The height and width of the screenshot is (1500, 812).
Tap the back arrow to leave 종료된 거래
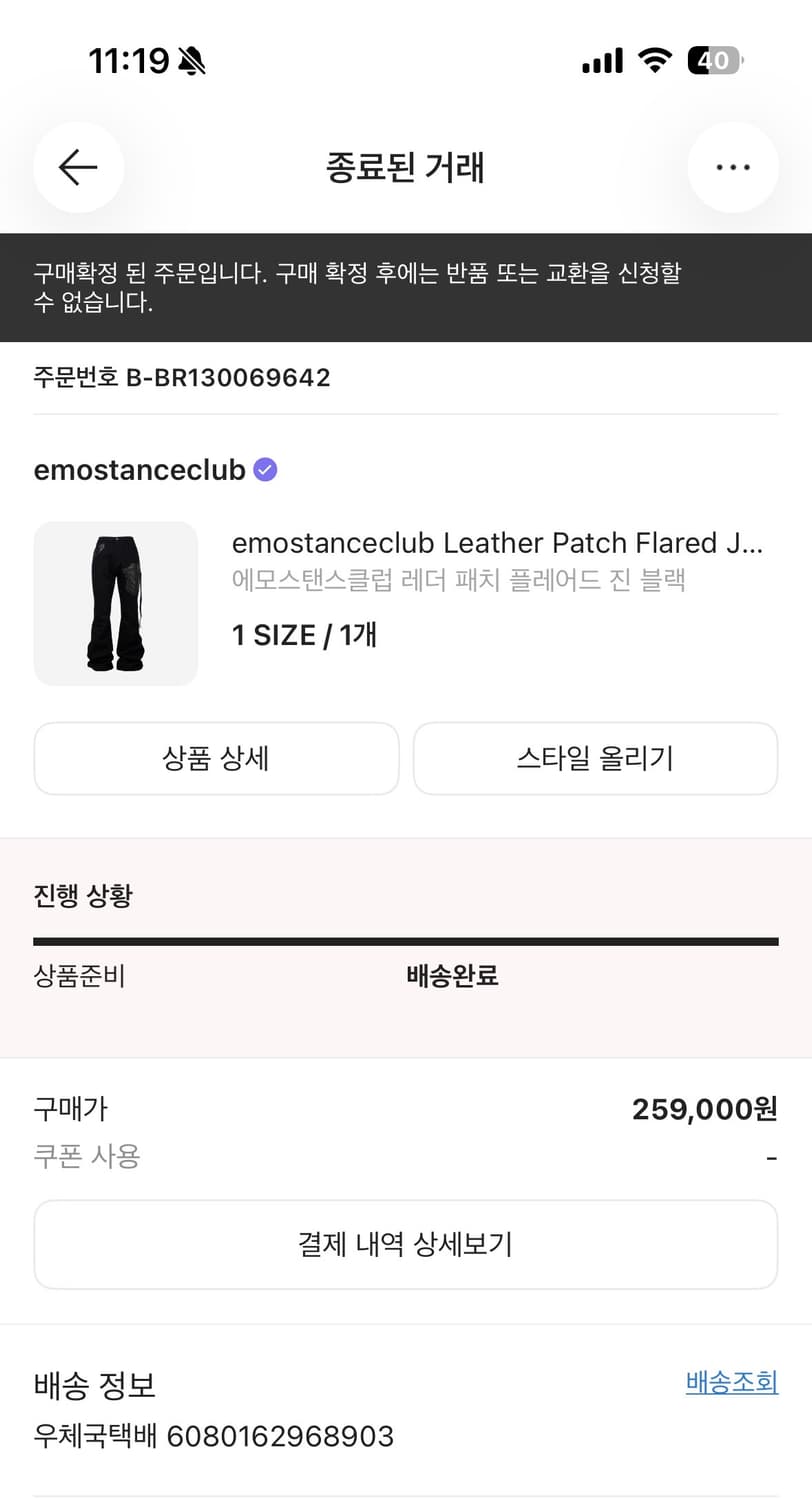(78, 167)
